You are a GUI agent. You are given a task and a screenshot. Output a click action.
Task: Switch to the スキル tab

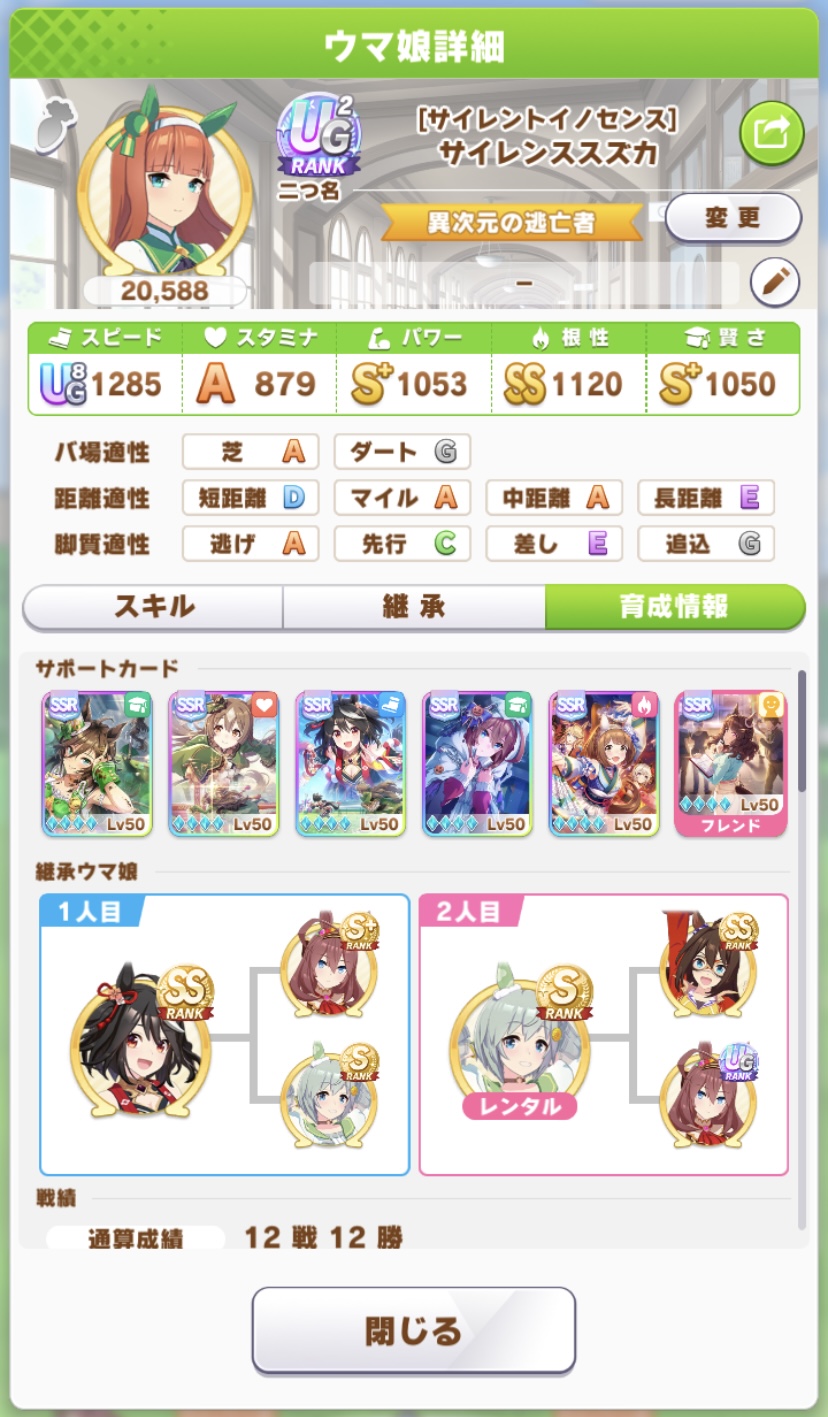153,607
